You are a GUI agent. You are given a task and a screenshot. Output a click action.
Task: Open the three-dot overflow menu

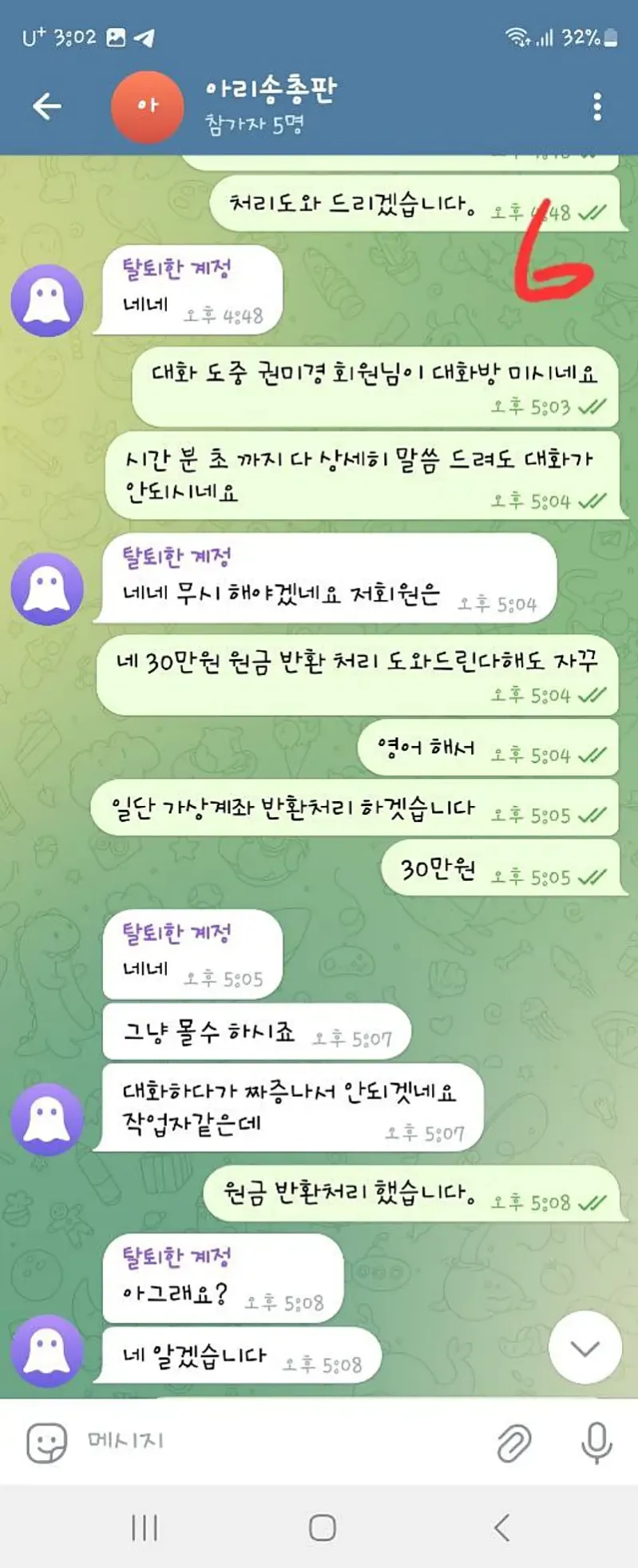596,105
